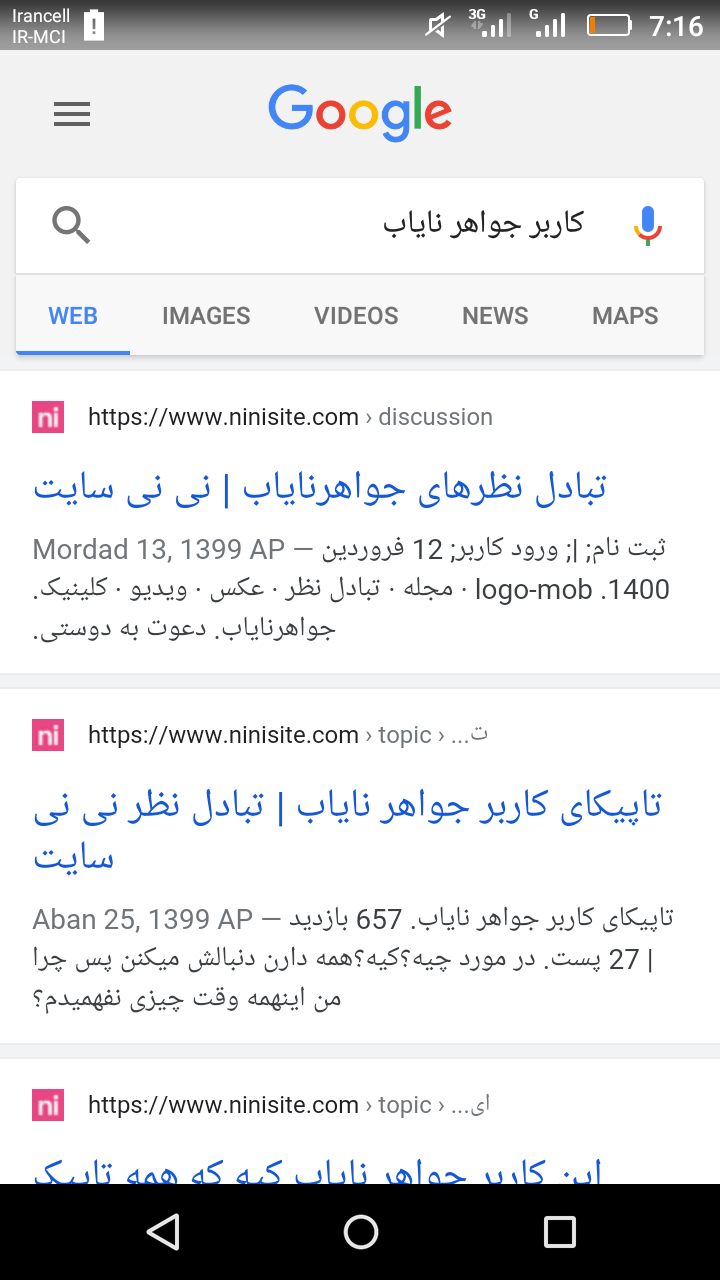Open result "تبادل نظرهای جواهرنایاب | نی نی سایت"
This screenshot has width=720, height=1280.
tap(320, 487)
